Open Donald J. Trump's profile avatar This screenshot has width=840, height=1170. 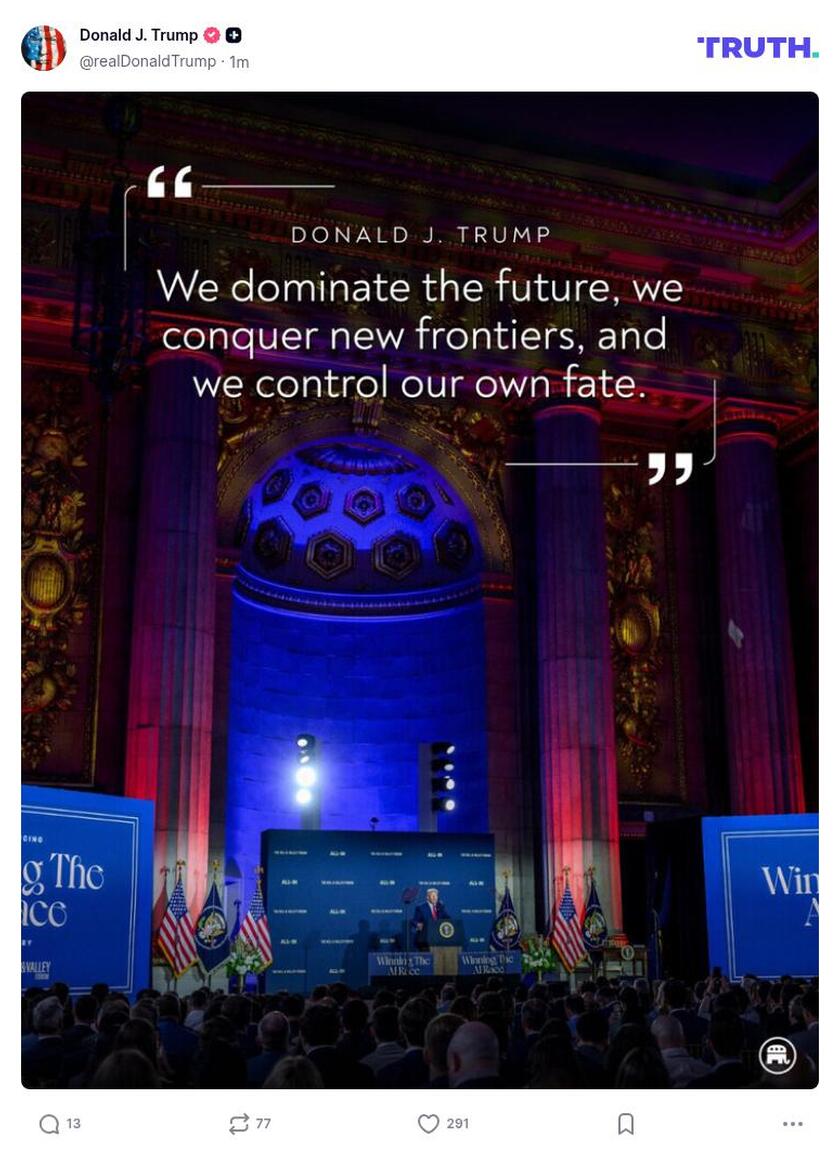(43, 48)
